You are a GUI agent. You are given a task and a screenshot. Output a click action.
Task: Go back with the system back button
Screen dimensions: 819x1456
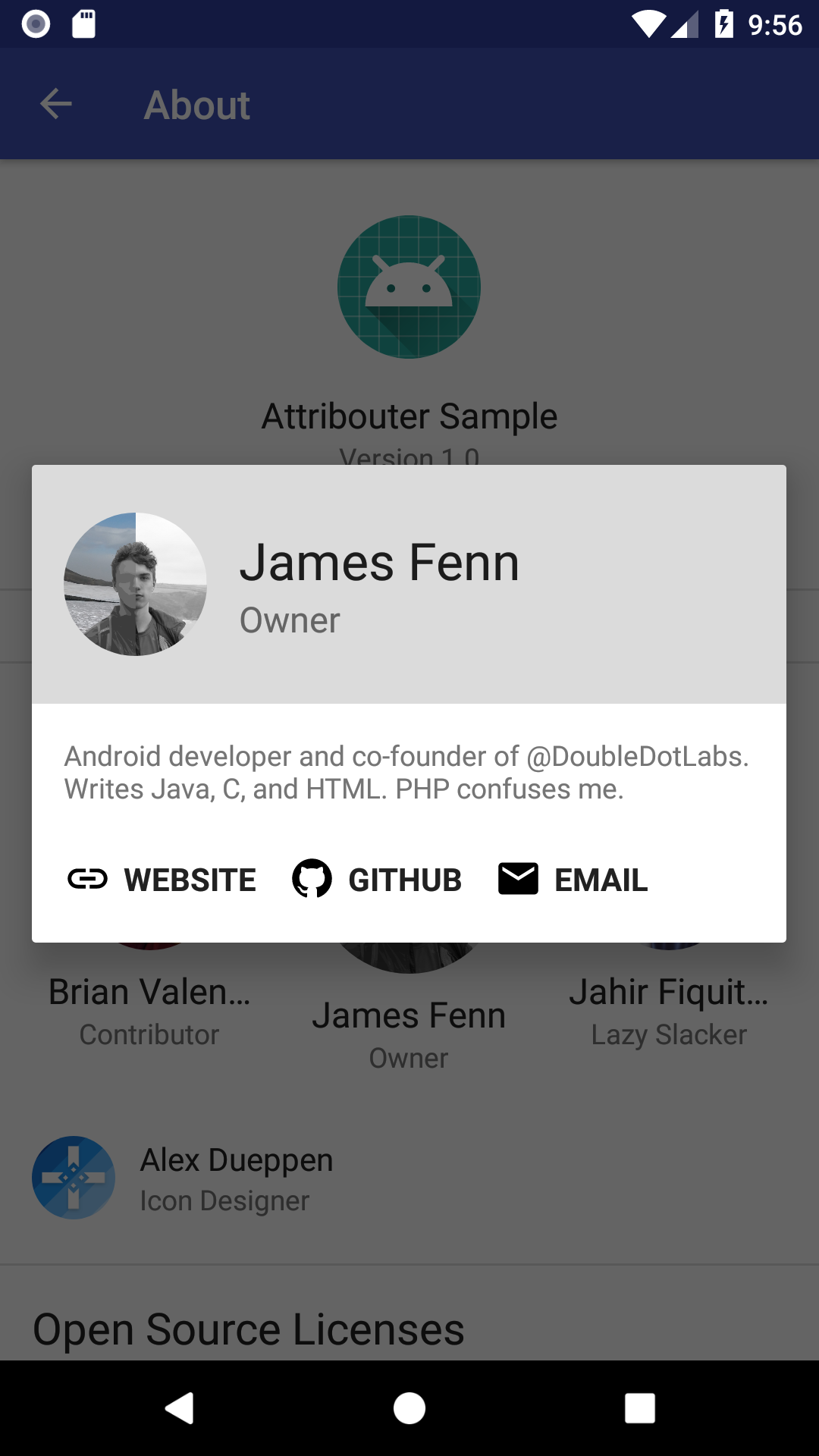pyautogui.click(x=180, y=1408)
